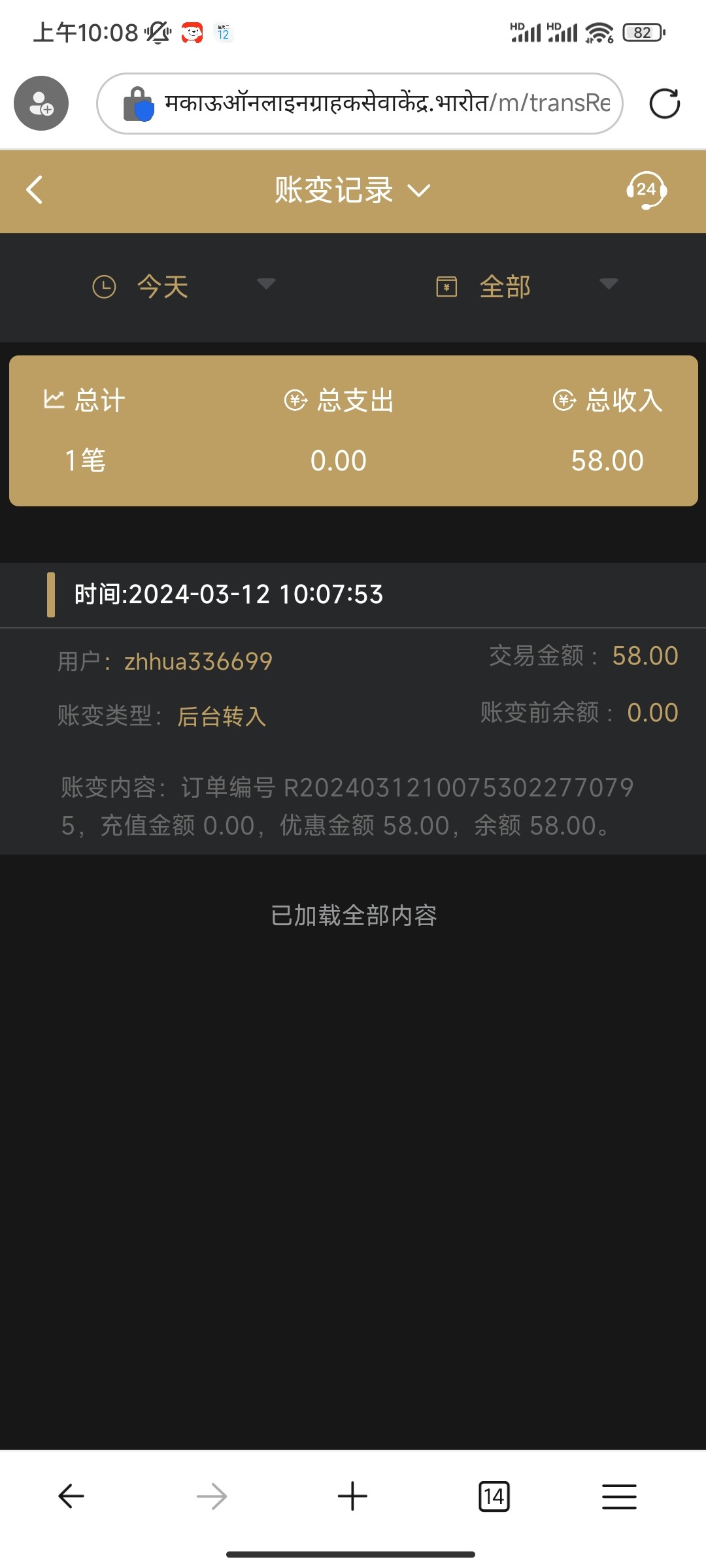706x1568 pixels.
Task: Open the 全部 type filter dropdown
Action: pos(526,286)
